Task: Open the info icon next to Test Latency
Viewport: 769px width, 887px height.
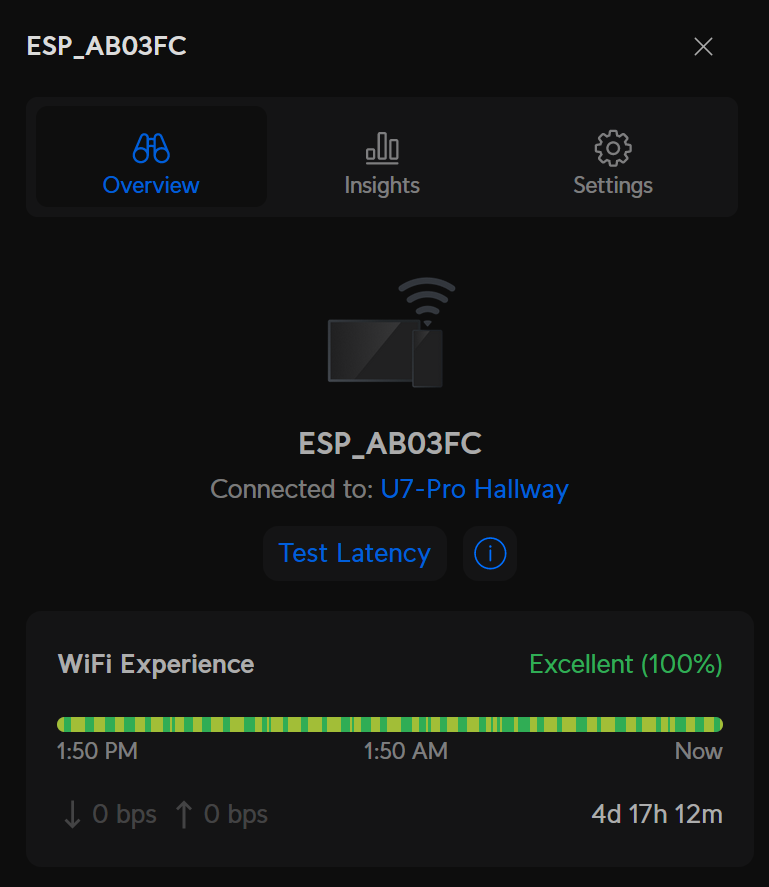Action: [x=489, y=553]
